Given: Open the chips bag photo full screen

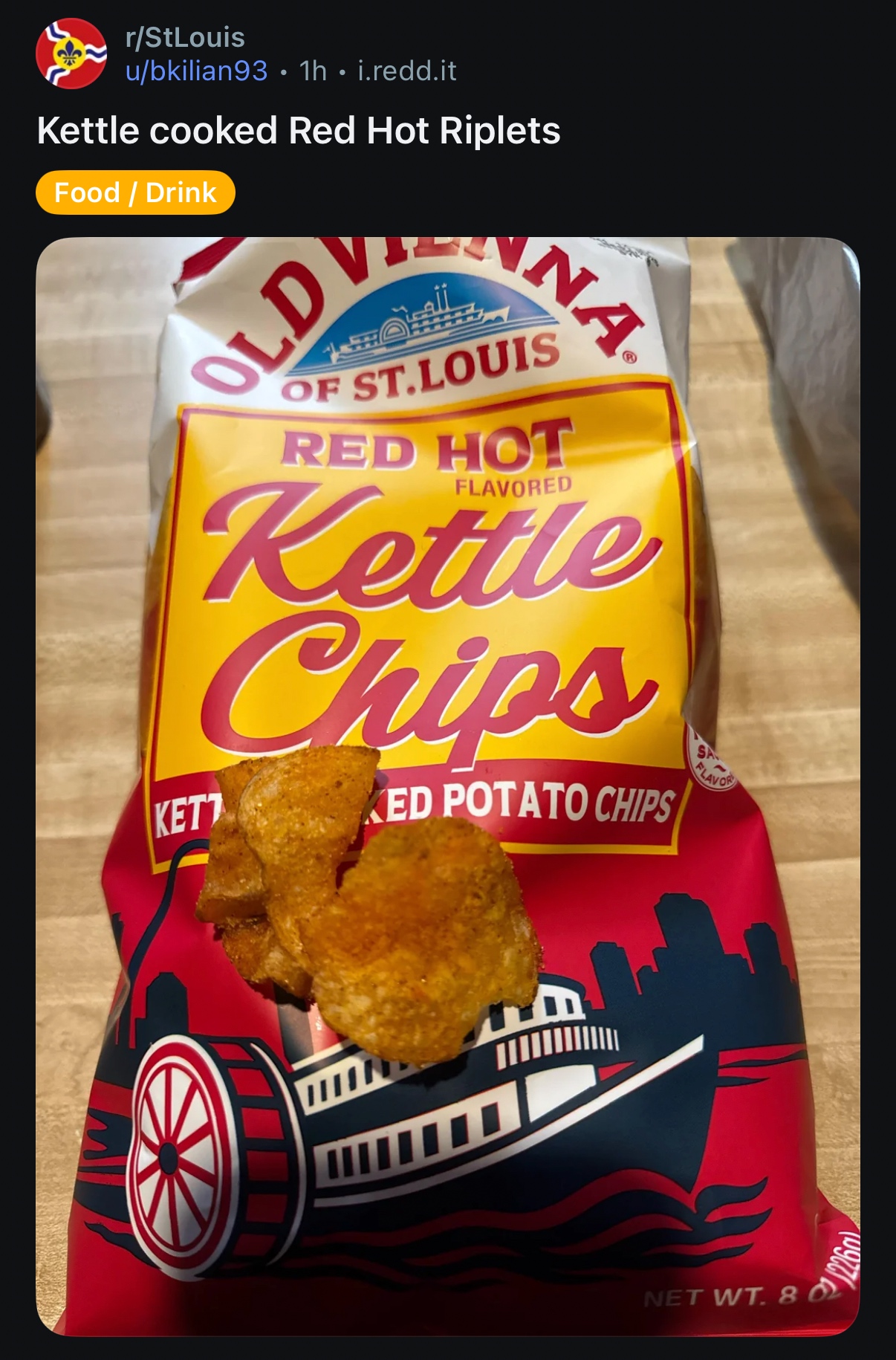Looking at the screenshot, I should tap(447, 786).
